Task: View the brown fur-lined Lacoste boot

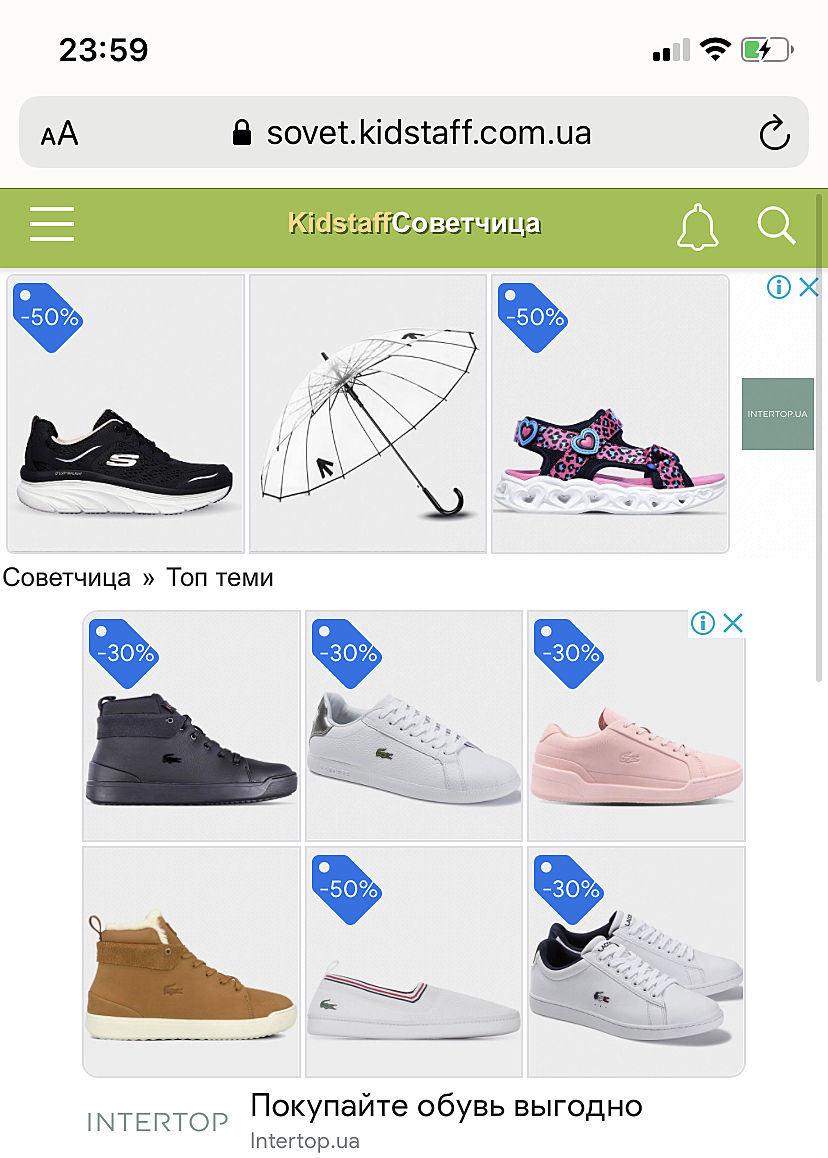Action: (191, 961)
